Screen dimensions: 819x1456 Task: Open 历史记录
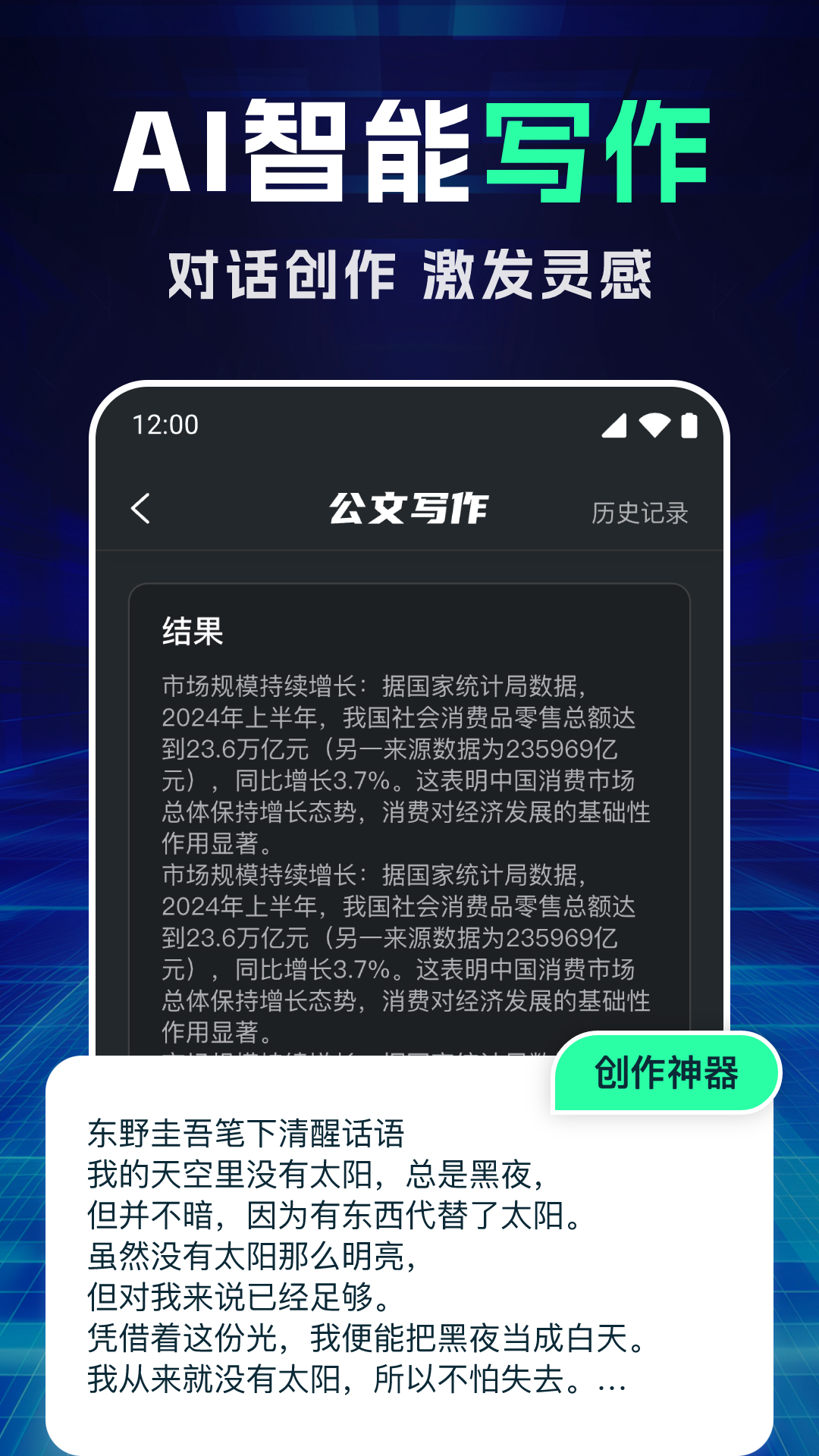tap(639, 514)
